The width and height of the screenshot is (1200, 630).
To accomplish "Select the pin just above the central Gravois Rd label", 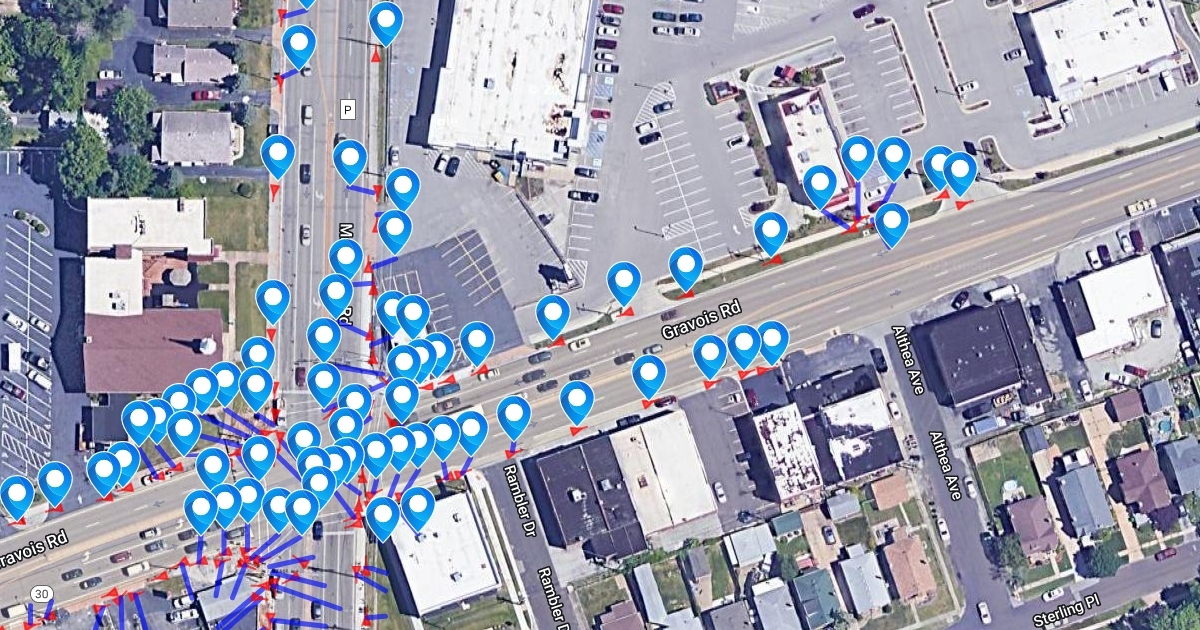I will click(686, 266).
